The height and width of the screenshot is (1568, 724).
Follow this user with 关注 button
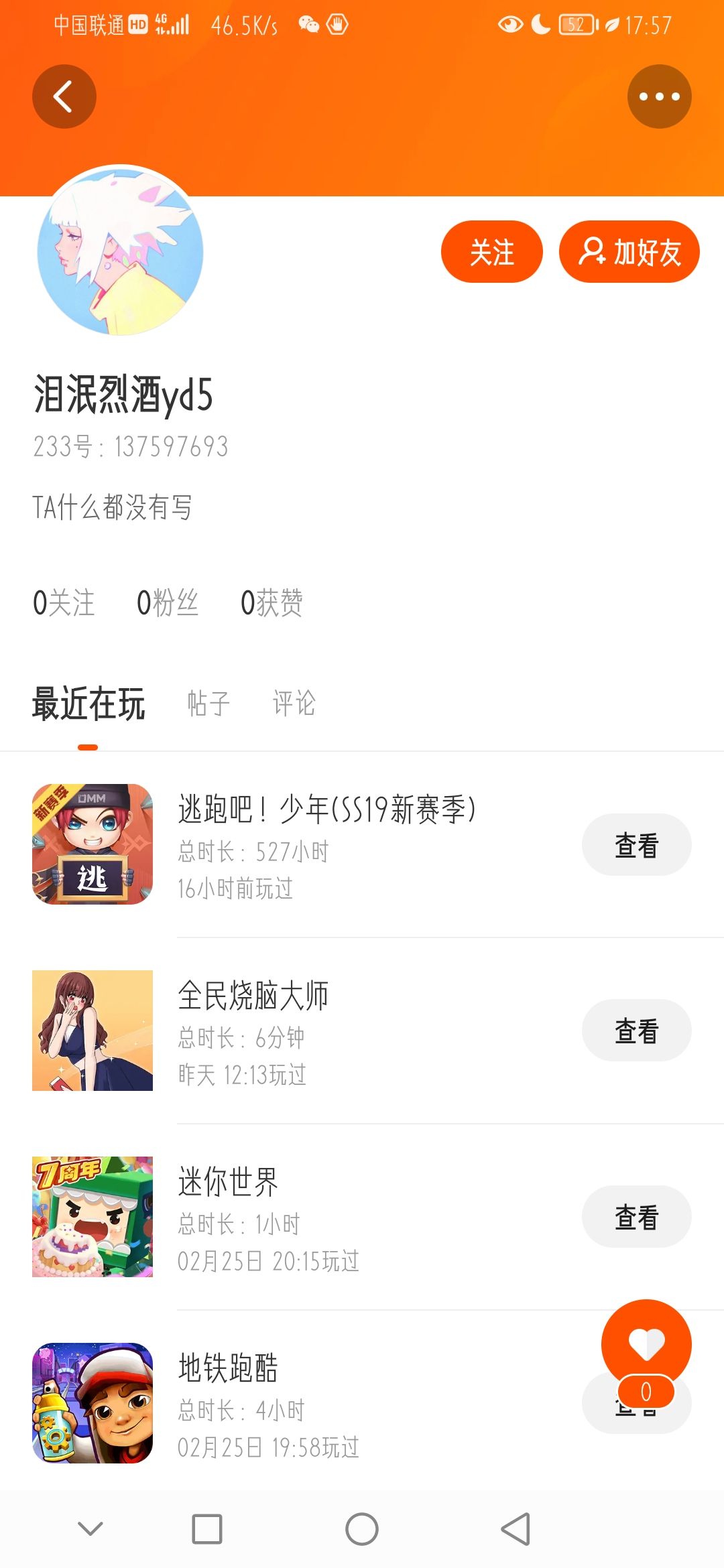coord(491,252)
